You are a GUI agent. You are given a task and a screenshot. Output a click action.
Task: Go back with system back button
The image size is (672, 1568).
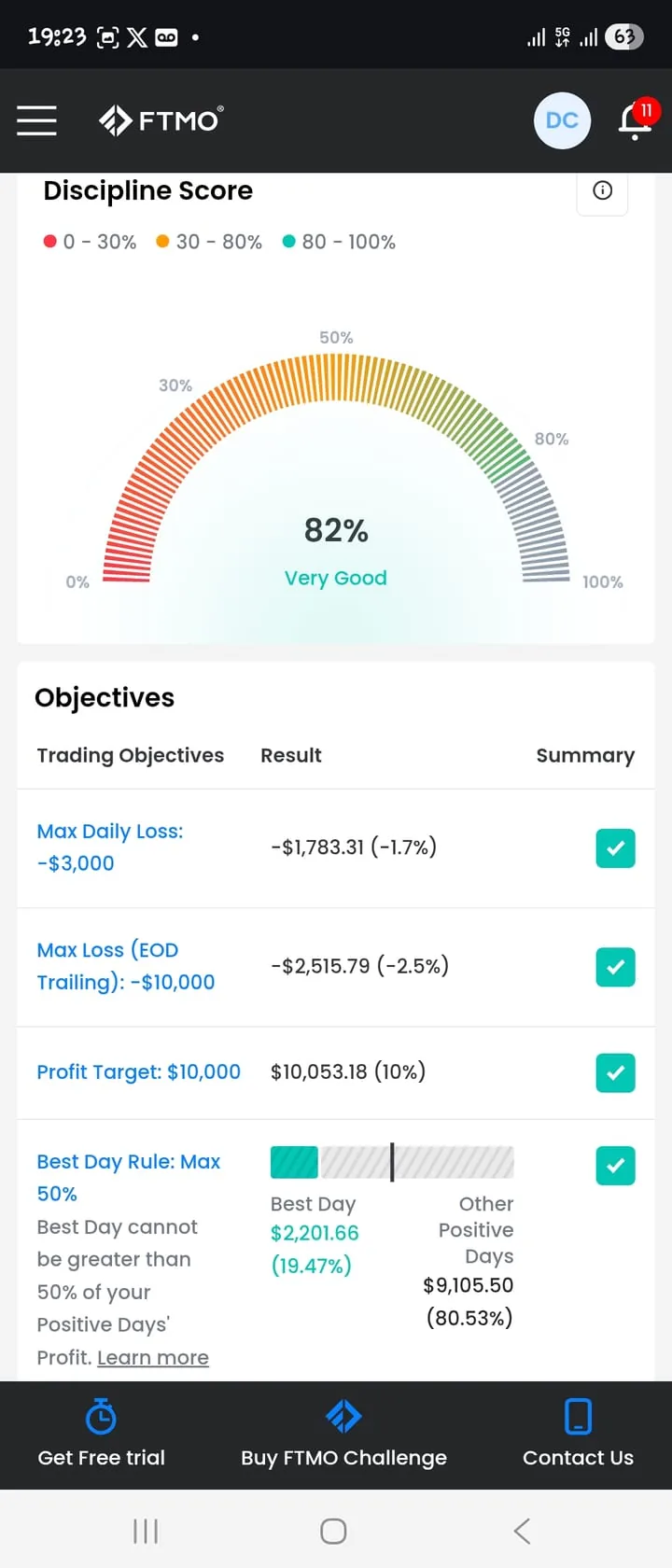pyautogui.click(x=523, y=1531)
